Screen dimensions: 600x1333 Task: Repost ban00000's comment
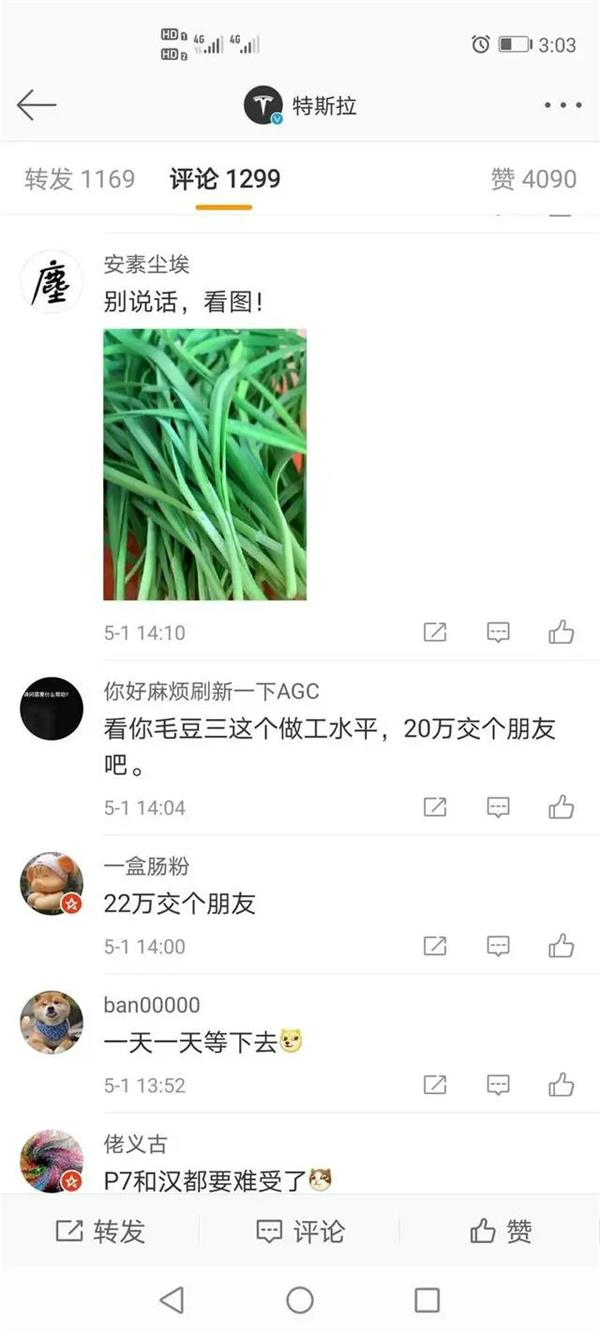point(435,1085)
